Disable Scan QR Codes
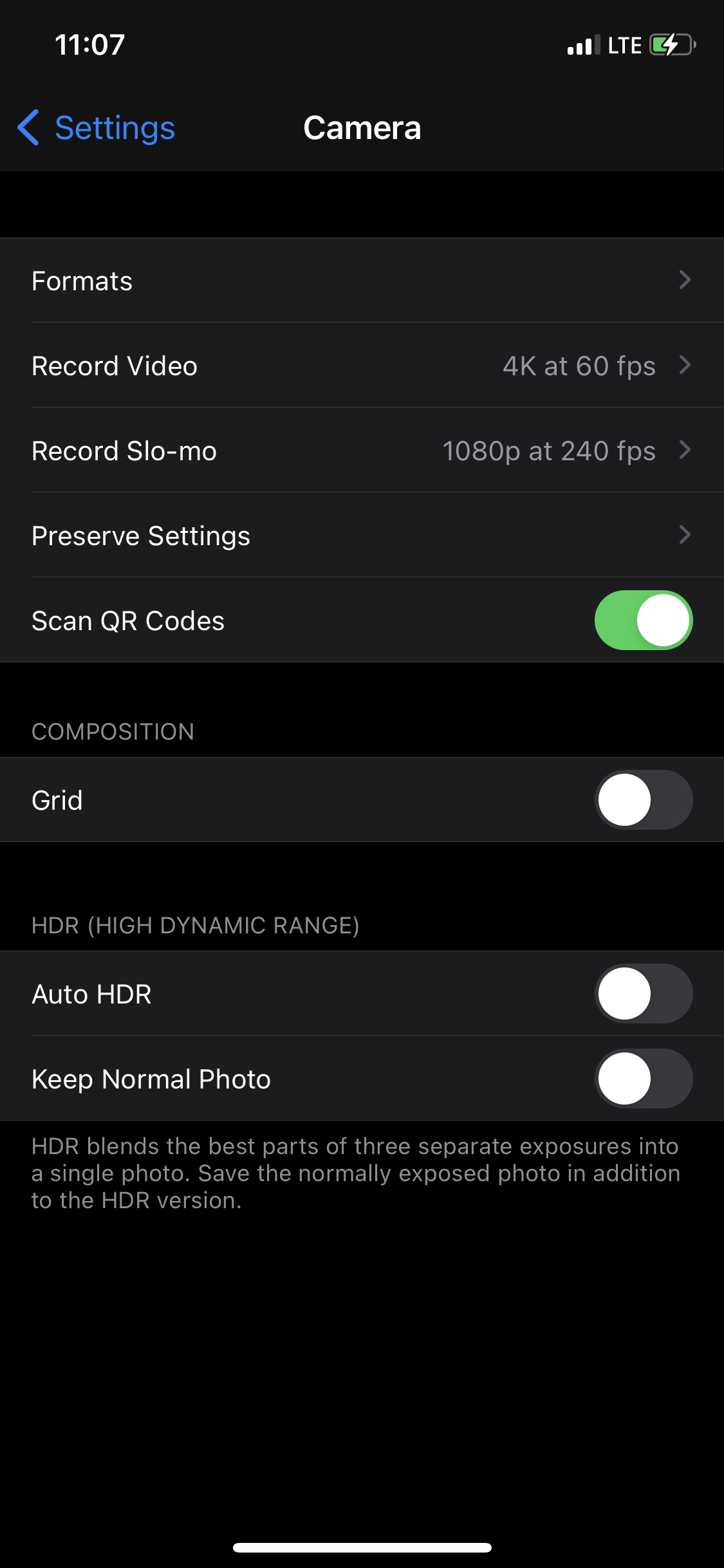Screen dimensions: 724x1568 pyautogui.click(x=643, y=621)
